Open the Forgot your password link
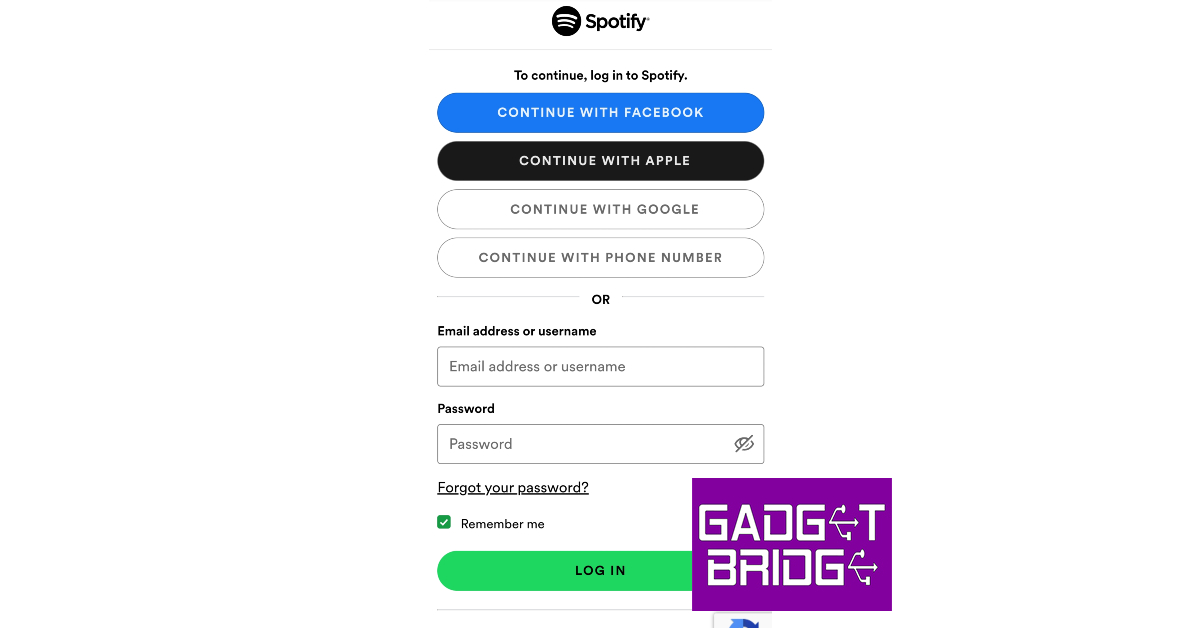 513,488
